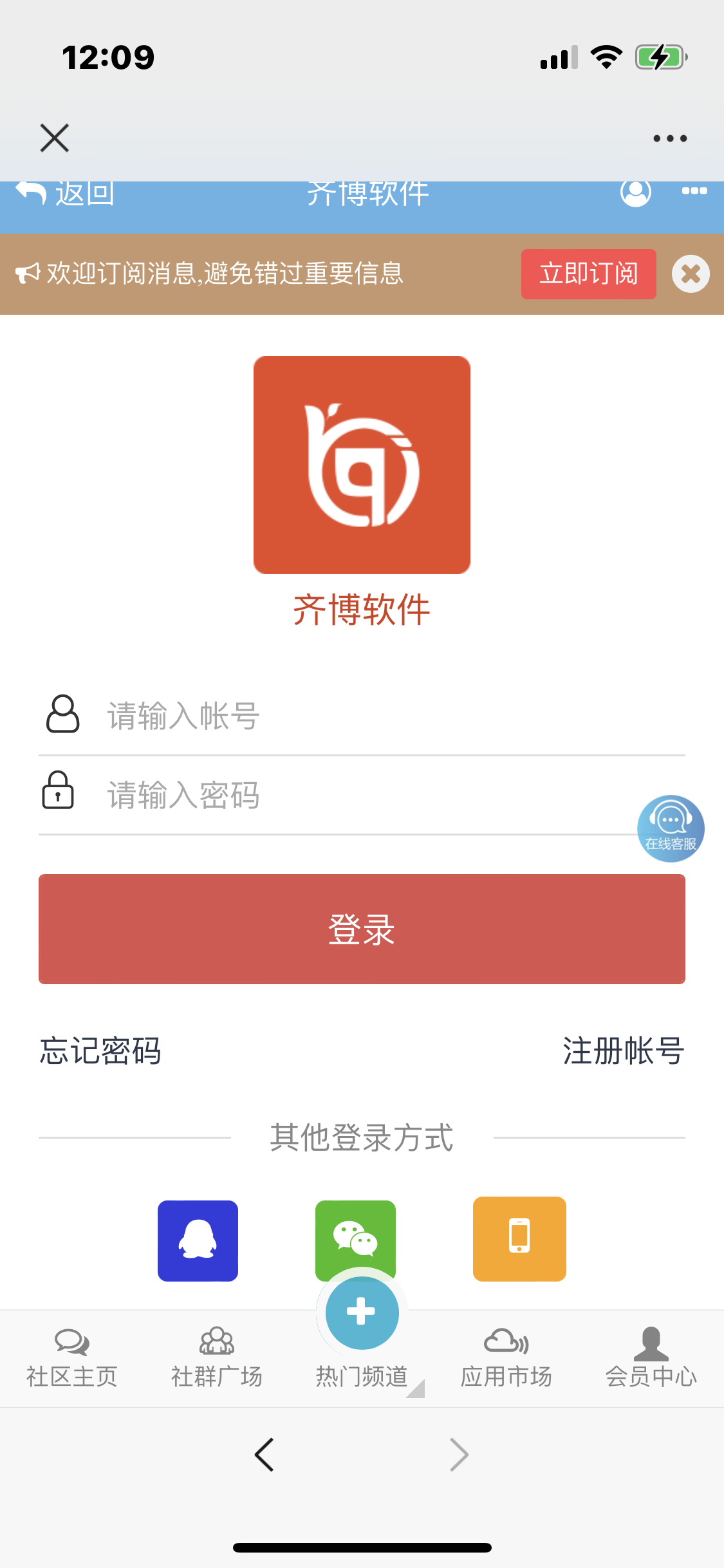Log in with mobile phone option
This screenshot has width=724, height=1568.
[x=519, y=1239]
